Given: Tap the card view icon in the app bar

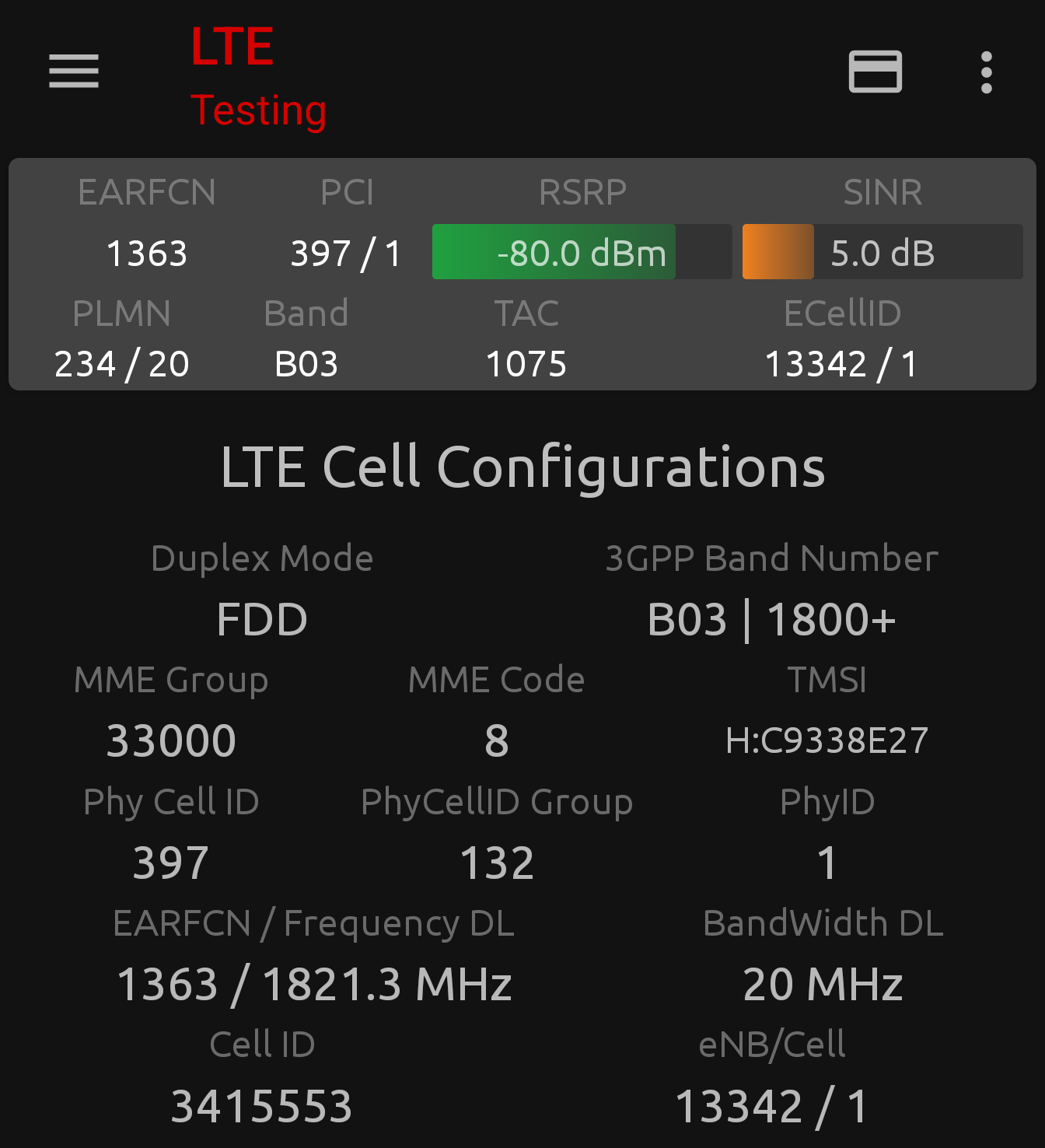Looking at the screenshot, I should 875,72.
